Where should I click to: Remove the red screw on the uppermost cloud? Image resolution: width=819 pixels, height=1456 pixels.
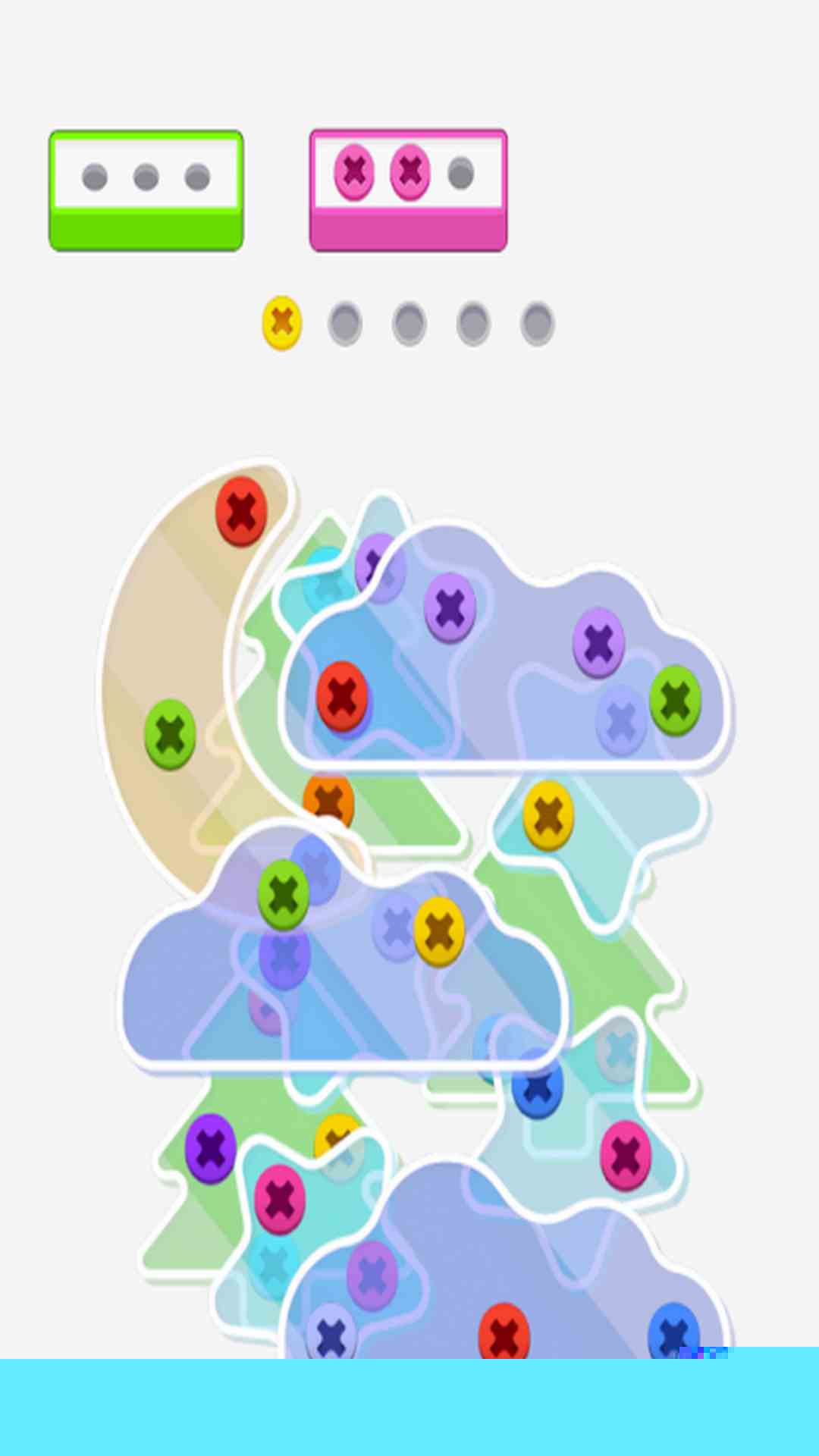pyautogui.click(x=342, y=695)
